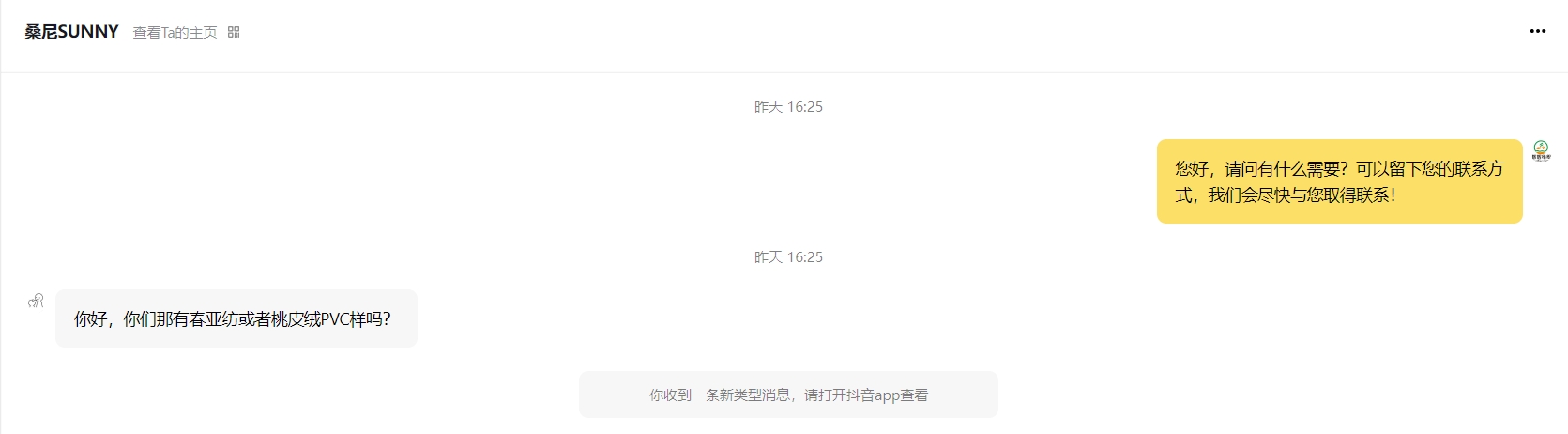Open 查看Ta的主页 profile link
This screenshot has height=434, width=1568.
[x=175, y=32]
